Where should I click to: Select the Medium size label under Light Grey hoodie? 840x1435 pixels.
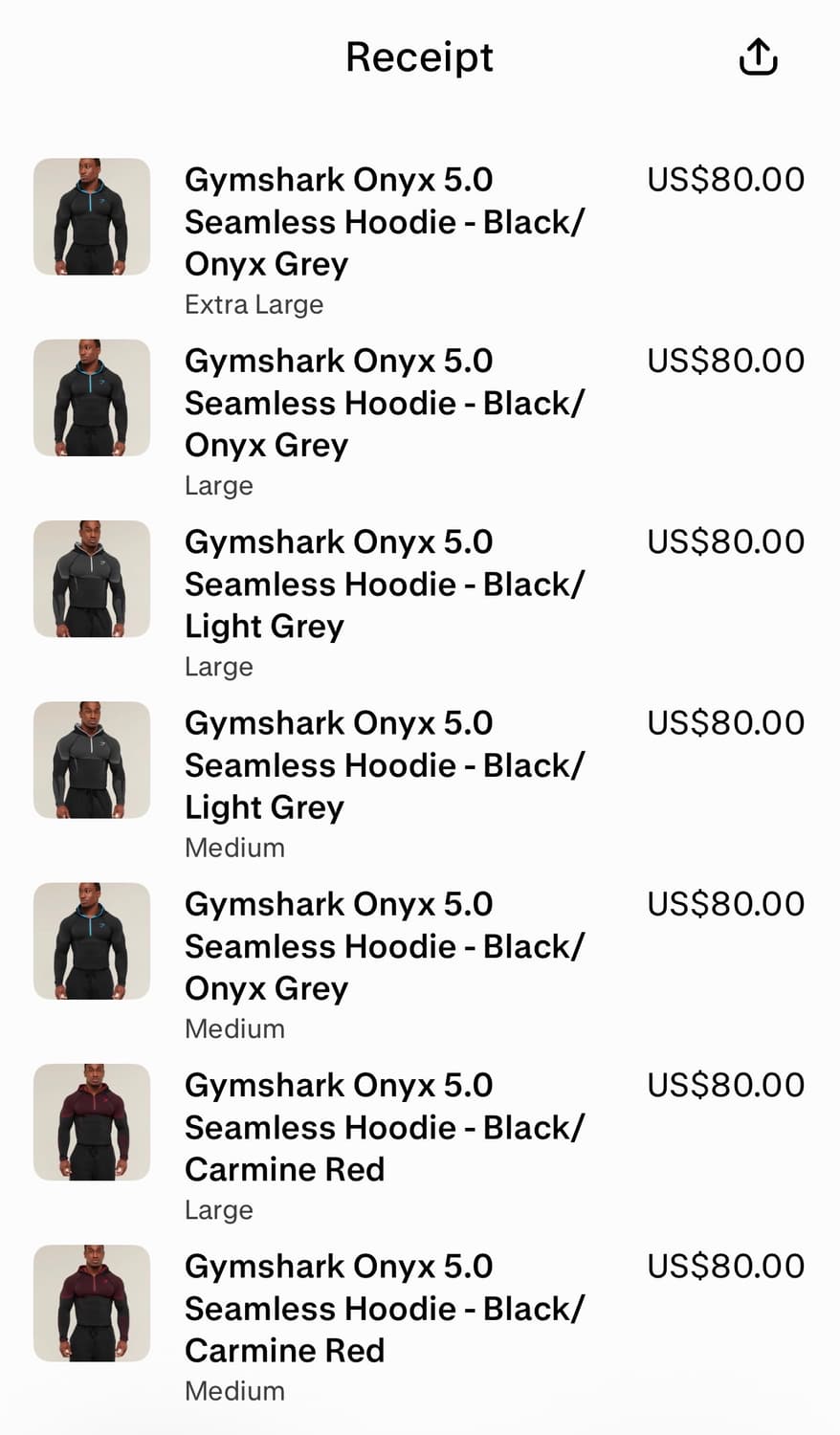point(234,848)
